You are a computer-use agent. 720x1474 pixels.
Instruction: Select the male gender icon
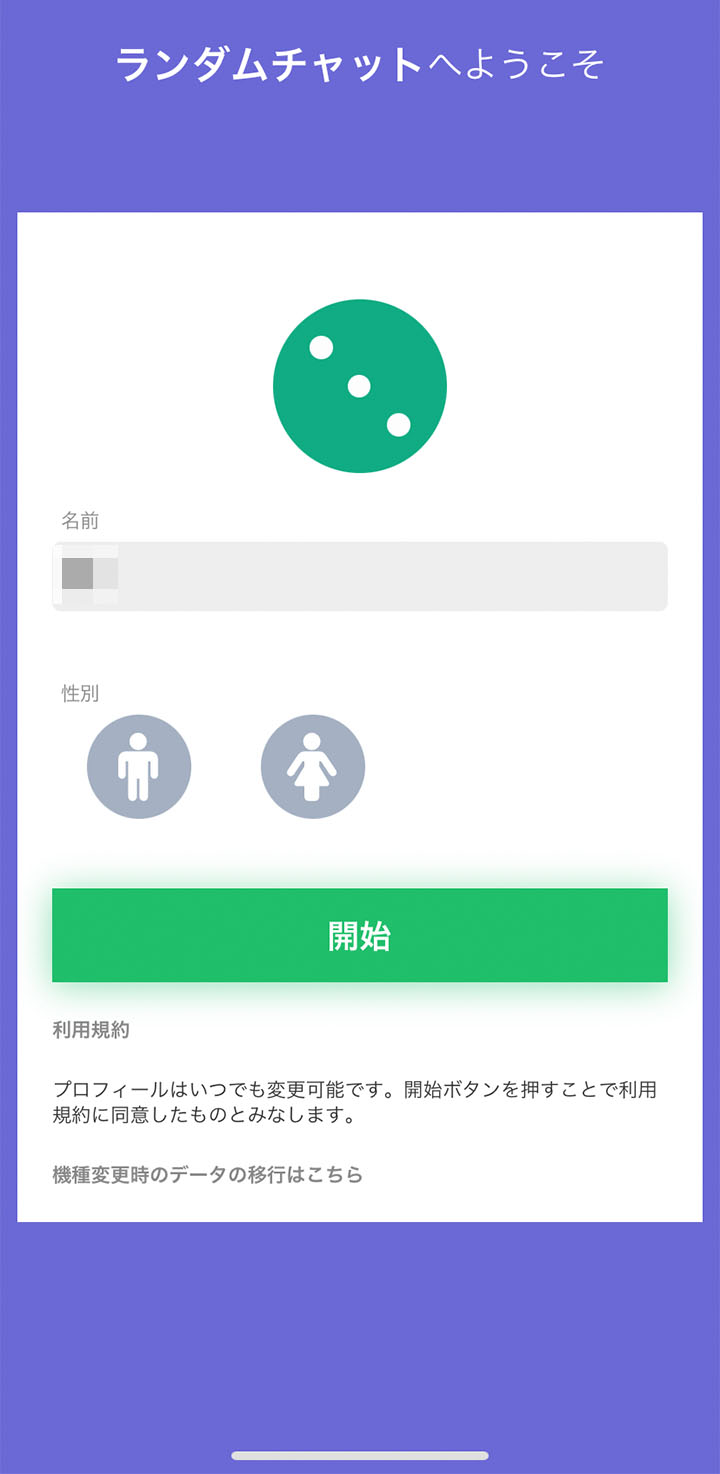(139, 767)
